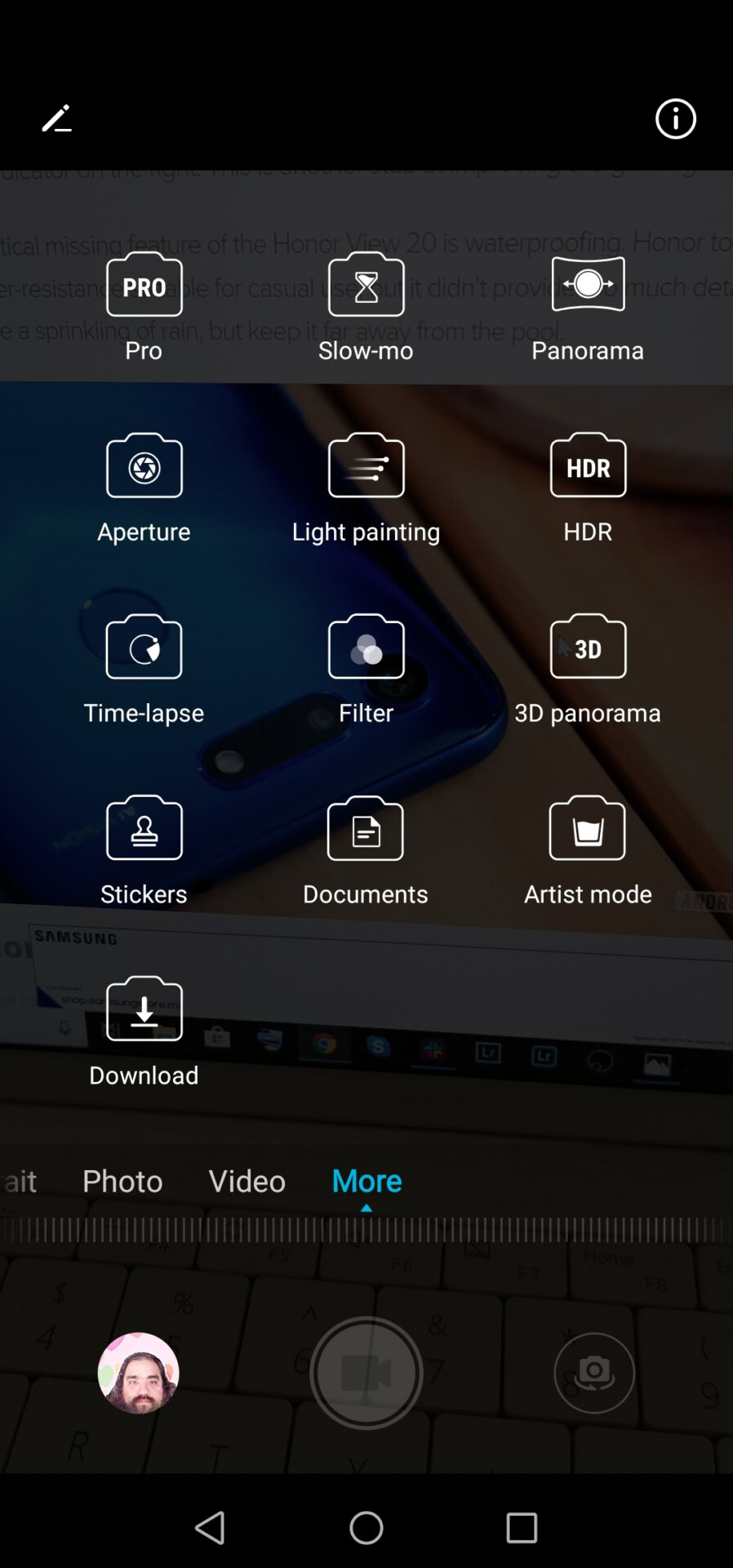Open the info icon
Image resolution: width=733 pixels, height=1568 pixels.
click(x=675, y=119)
